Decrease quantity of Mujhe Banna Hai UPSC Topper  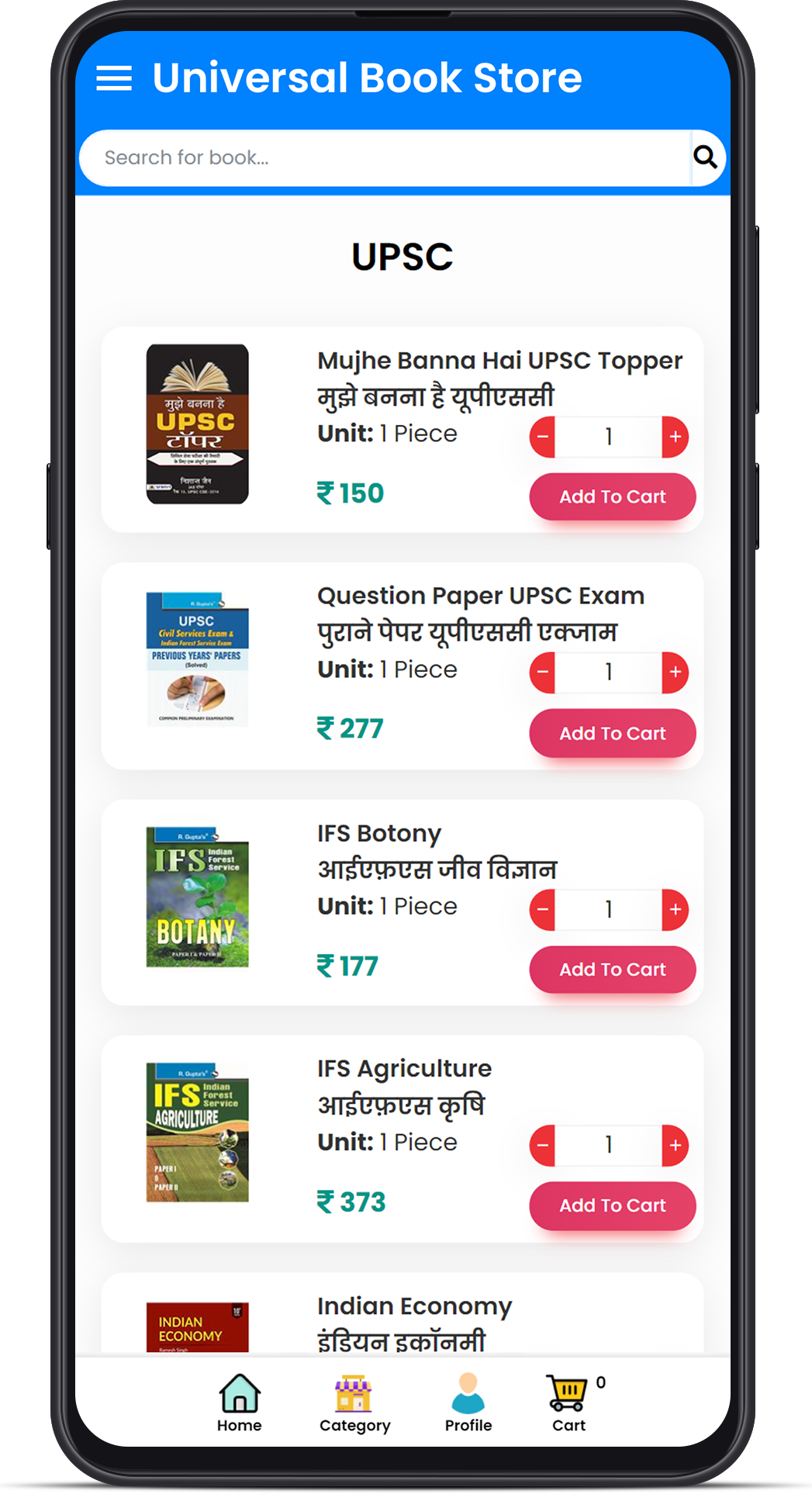[543, 437]
